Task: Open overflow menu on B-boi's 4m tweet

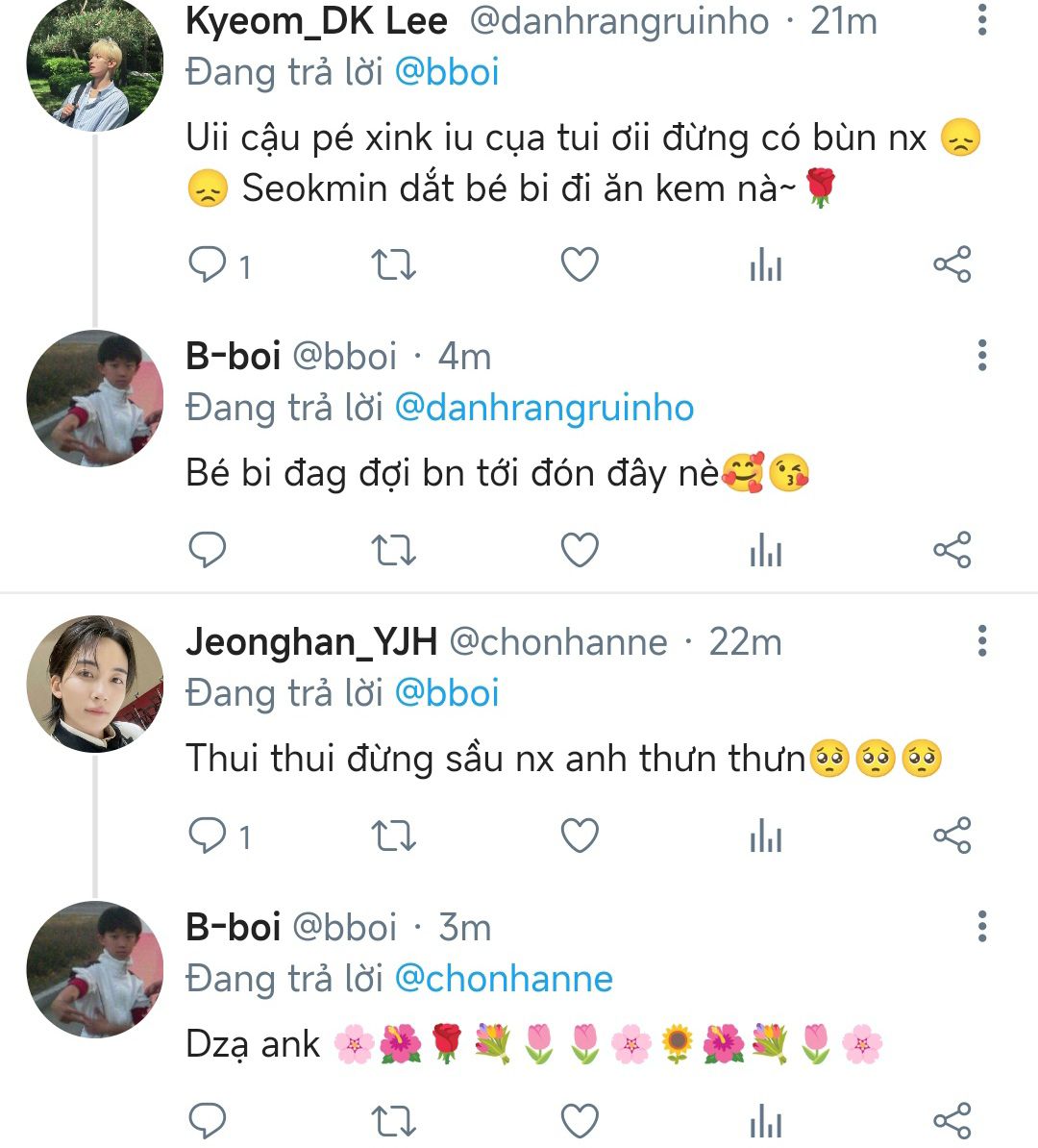Action: point(981,355)
